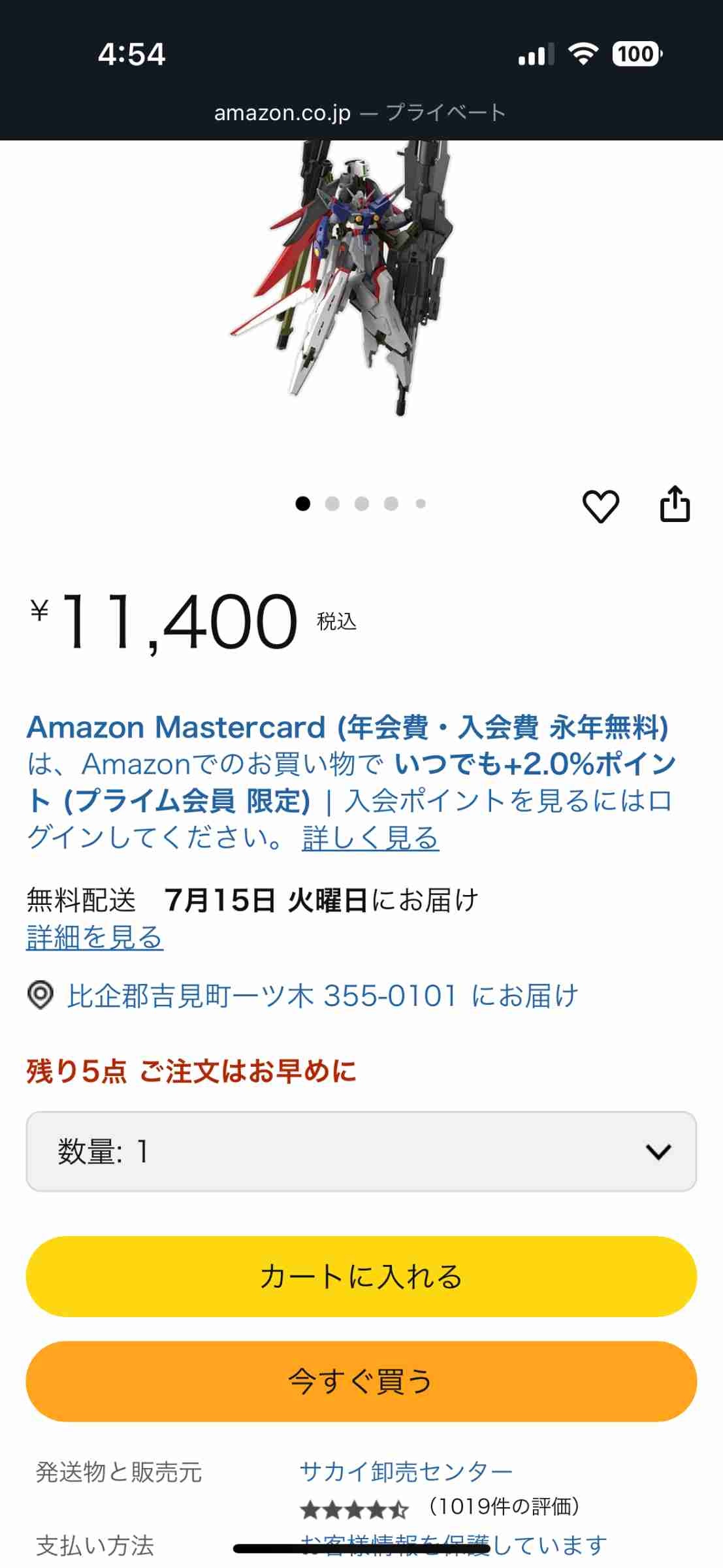Change delivery address 比企郡吉見町一ツ木
The width and height of the screenshot is (723, 1568).
click(x=323, y=996)
